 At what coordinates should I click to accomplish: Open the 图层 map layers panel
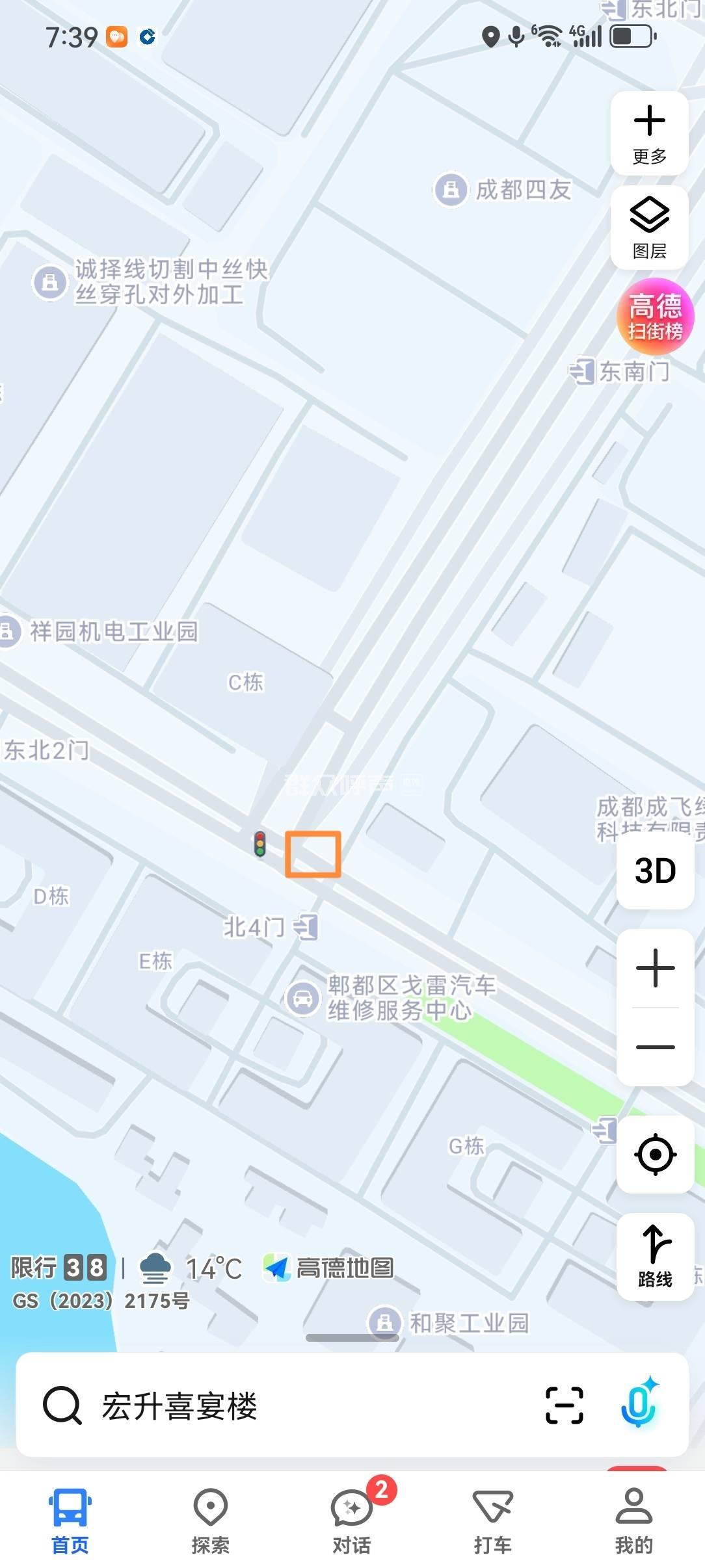pos(649,228)
